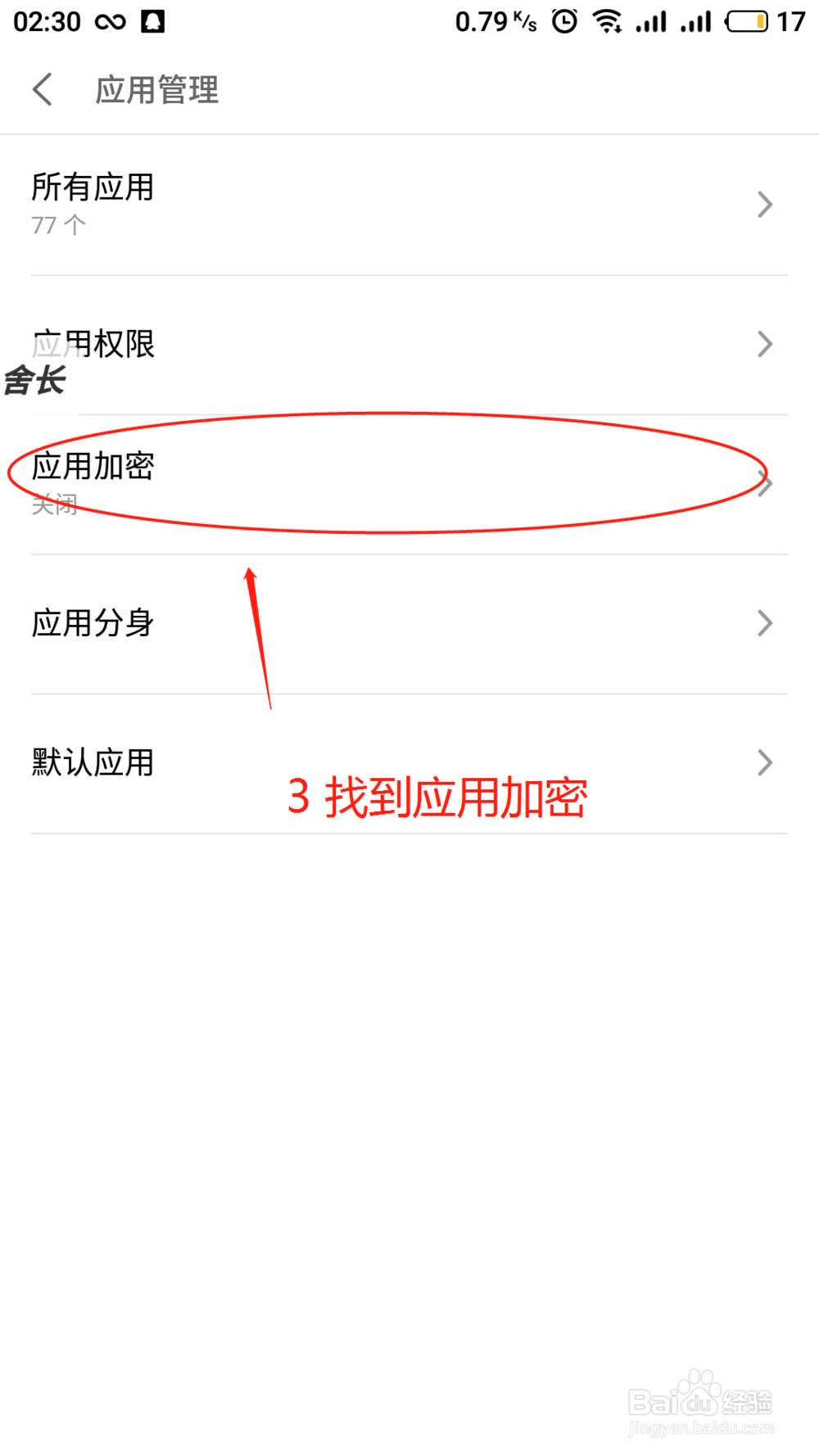
Task: Select the 应用权限 entry
Action: pyautogui.click(x=93, y=344)
